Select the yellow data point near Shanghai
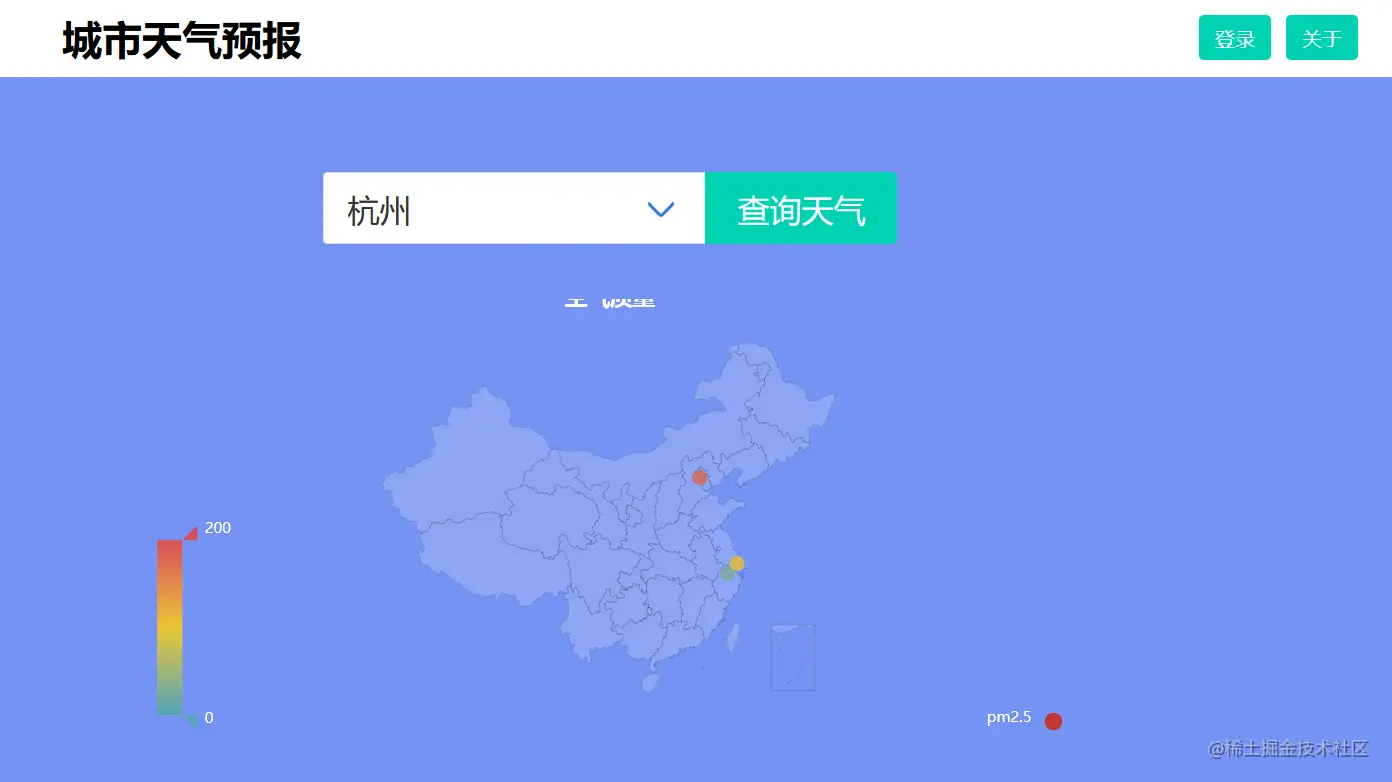 pyautogui.click(x=737, y=563)
